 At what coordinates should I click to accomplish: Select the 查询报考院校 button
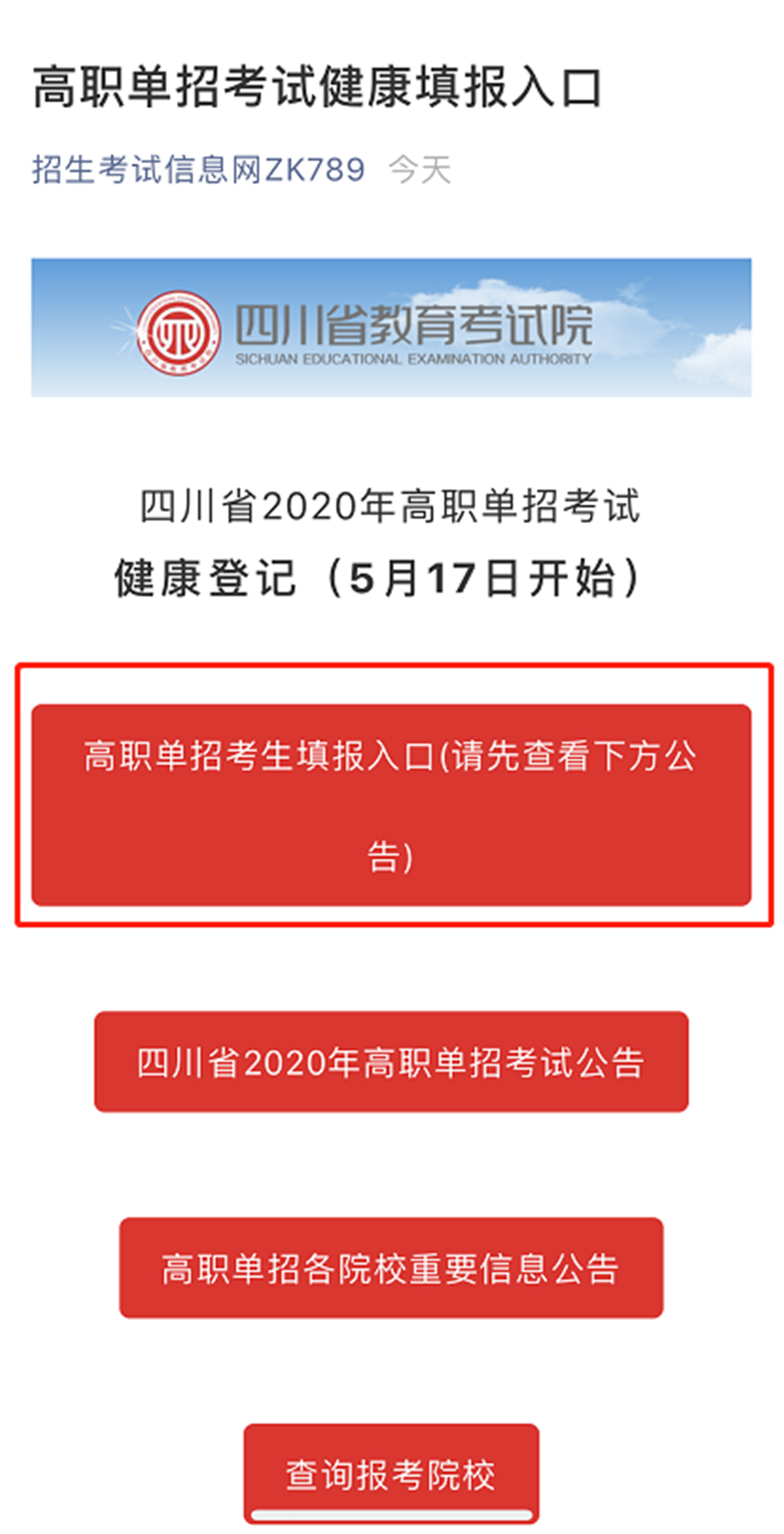(391, 1473)
